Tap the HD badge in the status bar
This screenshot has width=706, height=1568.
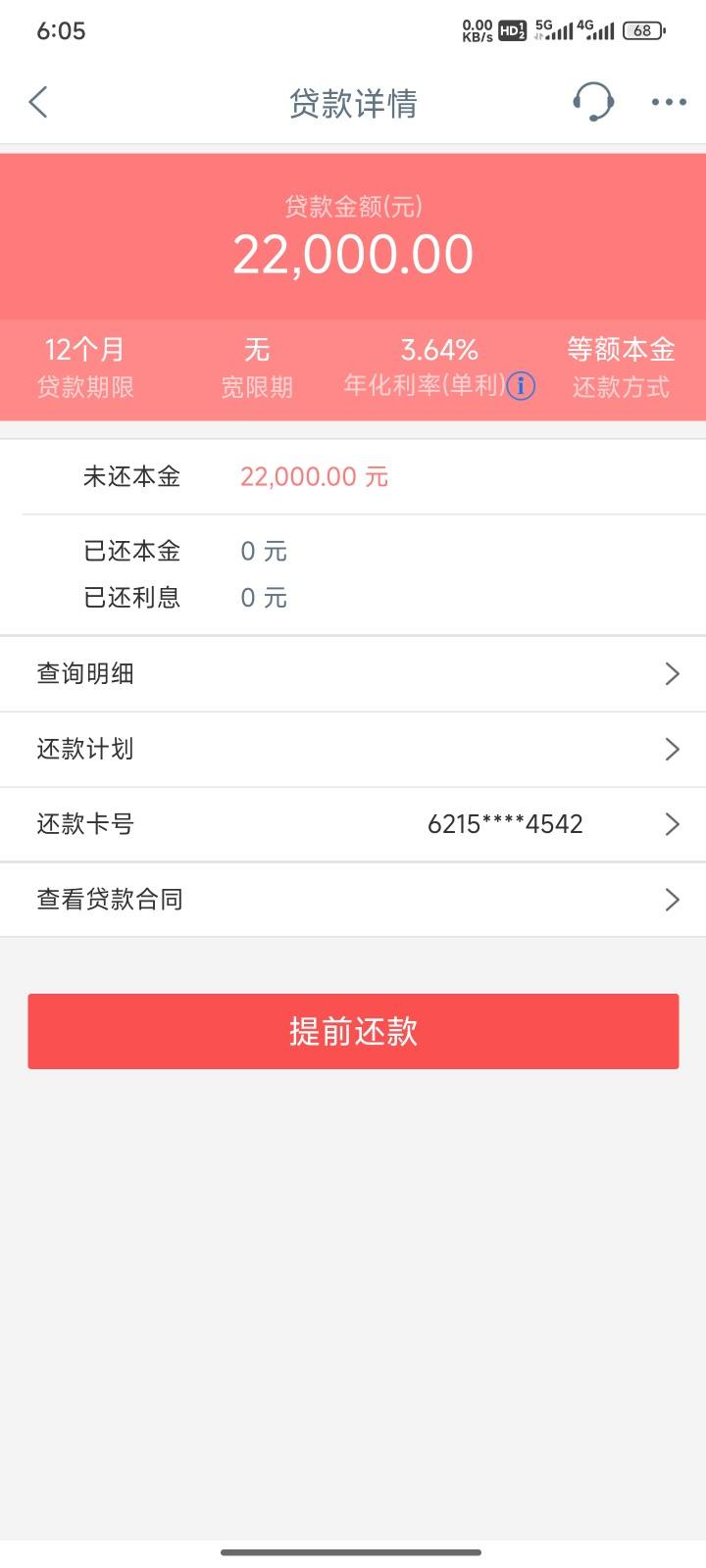[x=512, y=30]
